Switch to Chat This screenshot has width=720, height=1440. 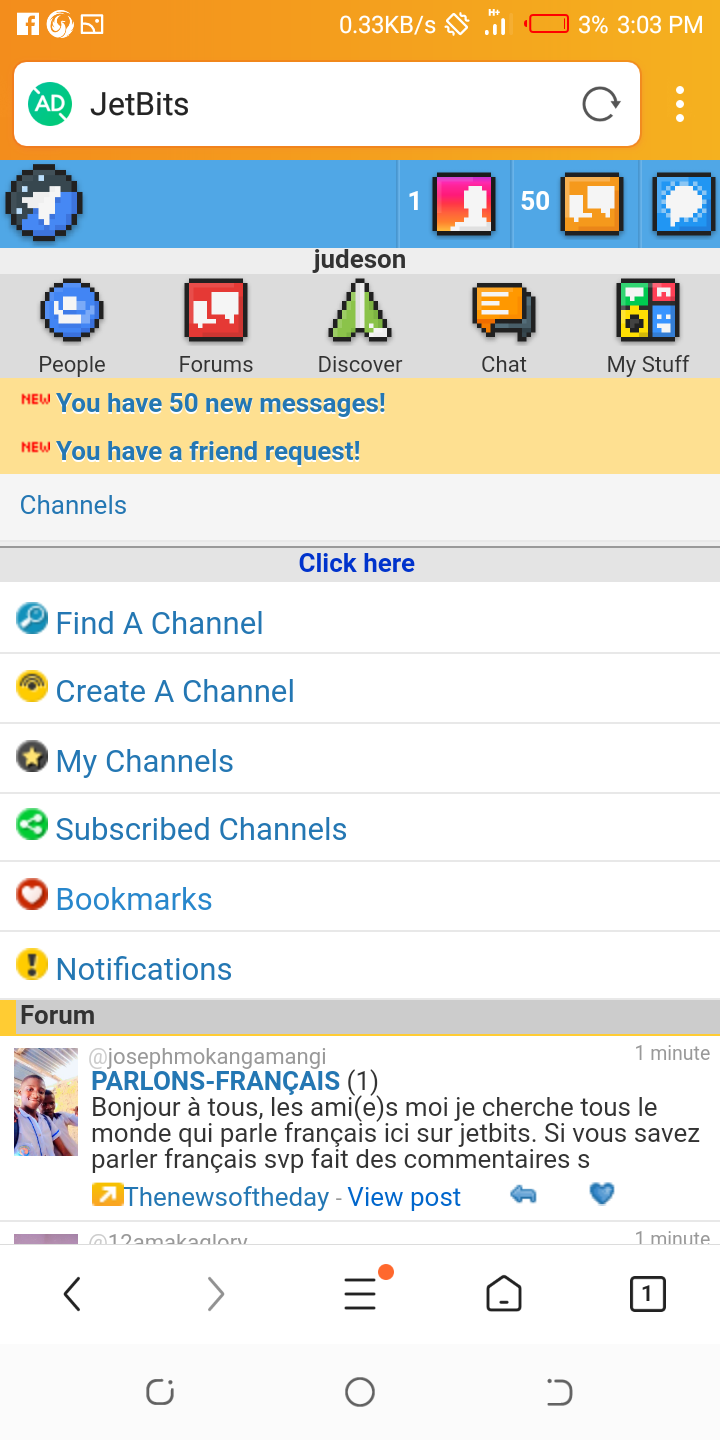503,327
